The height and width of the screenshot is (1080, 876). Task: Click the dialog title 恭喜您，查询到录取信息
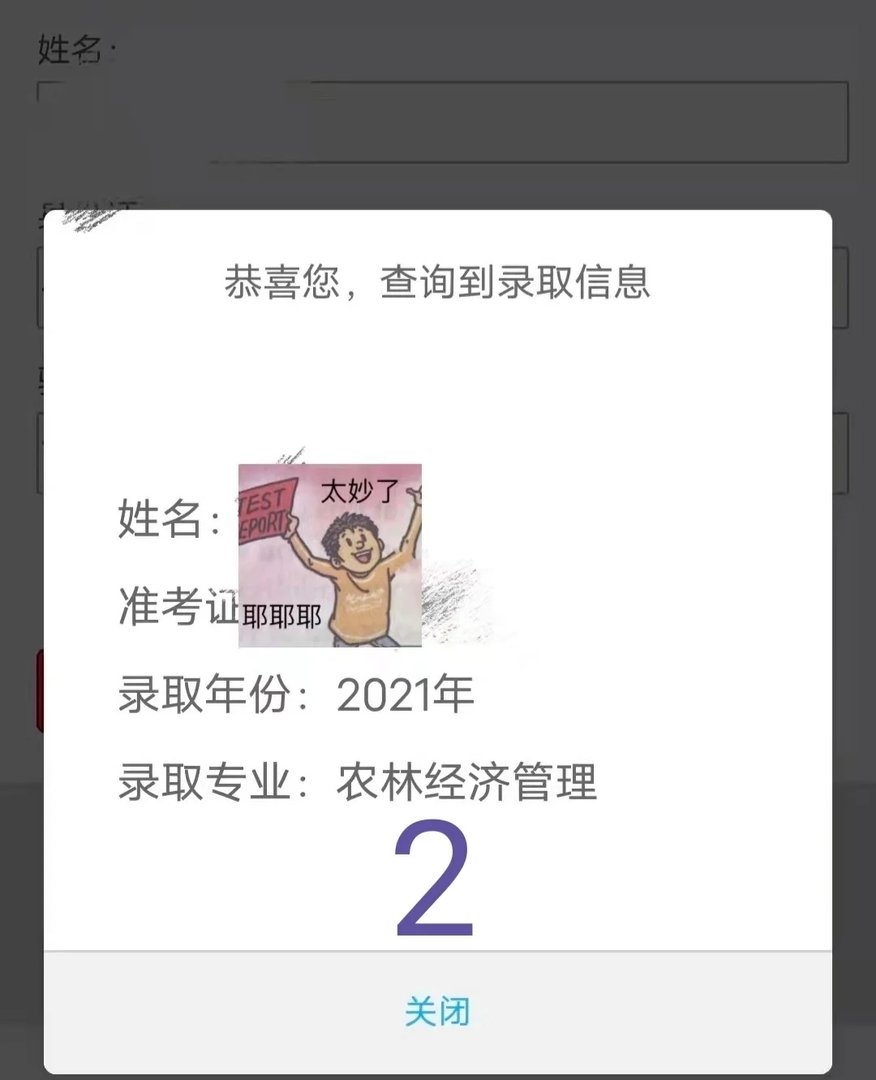437,282
